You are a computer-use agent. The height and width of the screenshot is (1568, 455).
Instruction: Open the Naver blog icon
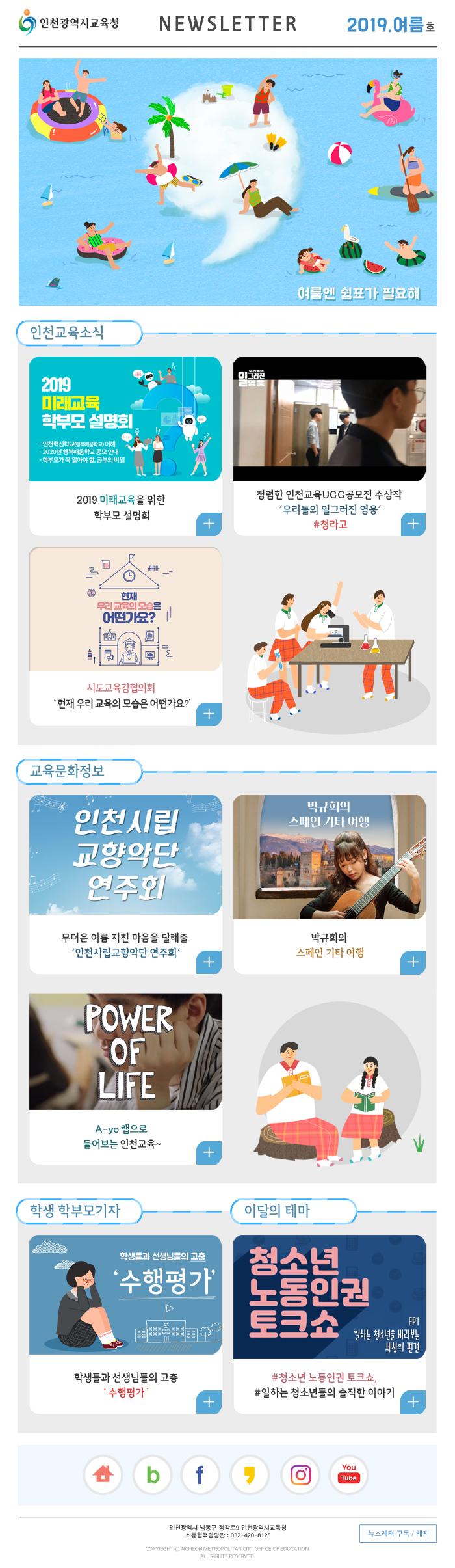[x=153, y=1474]
